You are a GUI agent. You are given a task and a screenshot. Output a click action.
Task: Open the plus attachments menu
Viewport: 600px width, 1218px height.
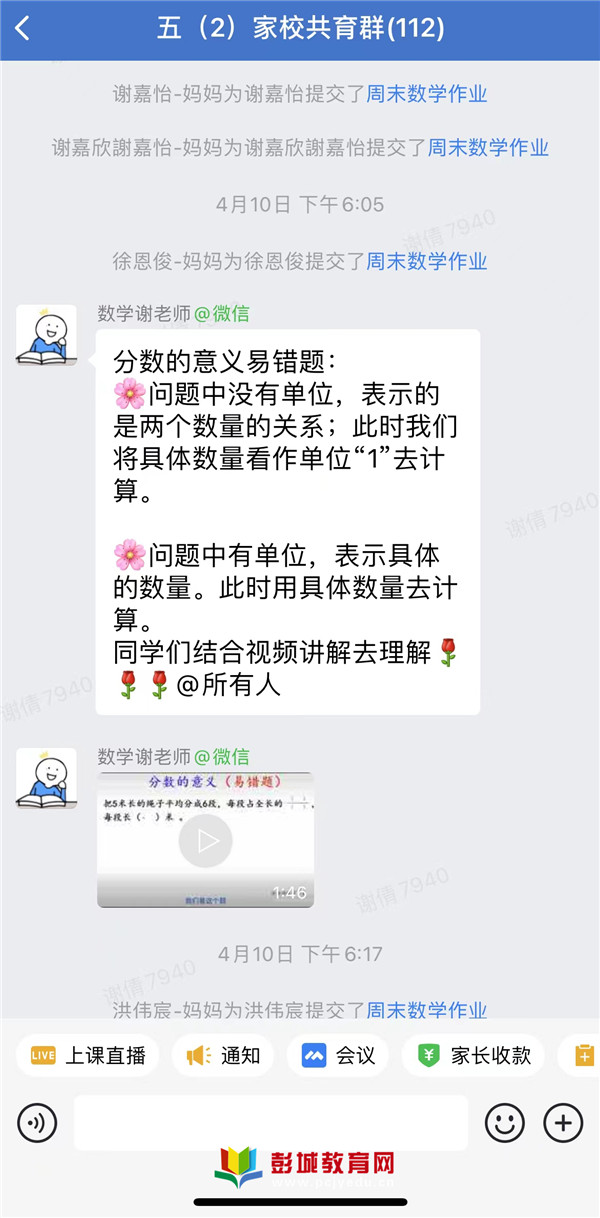[563, 1123]
